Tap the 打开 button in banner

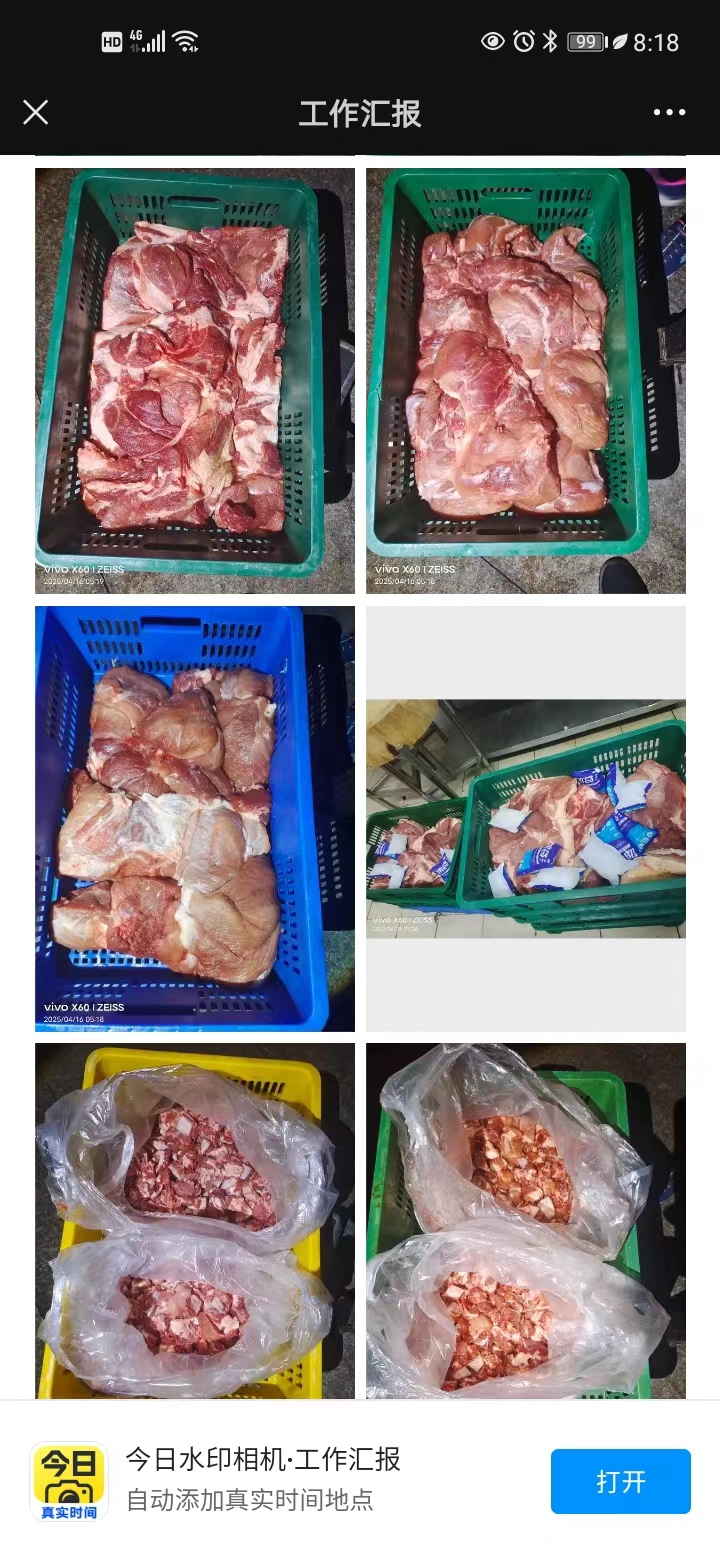click(620, 1481)
